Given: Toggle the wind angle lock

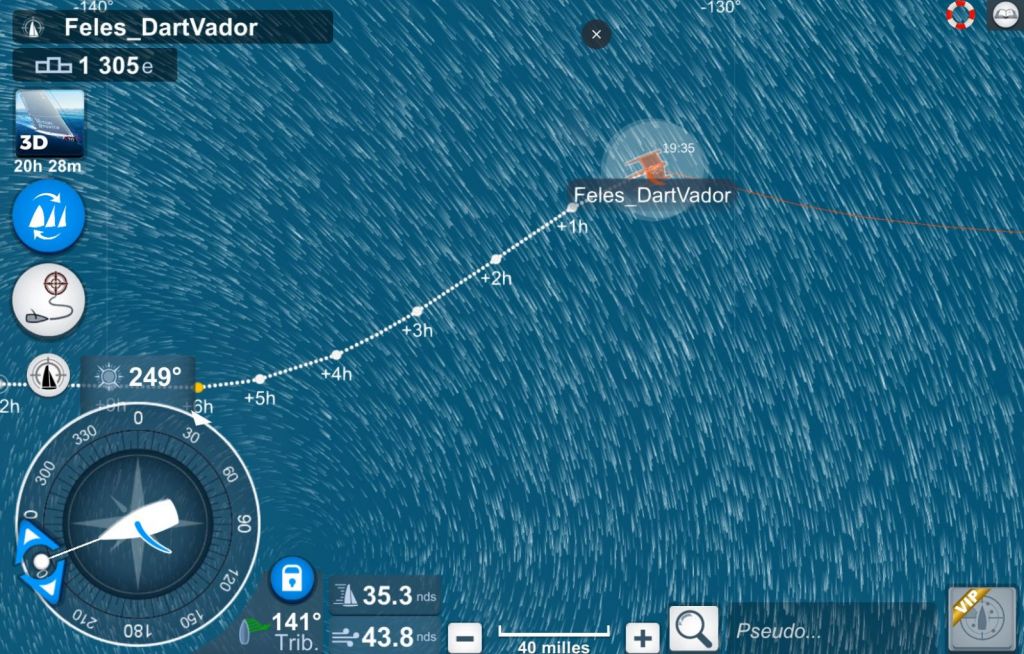Looking at the screenshot, I should pos(292,578).
